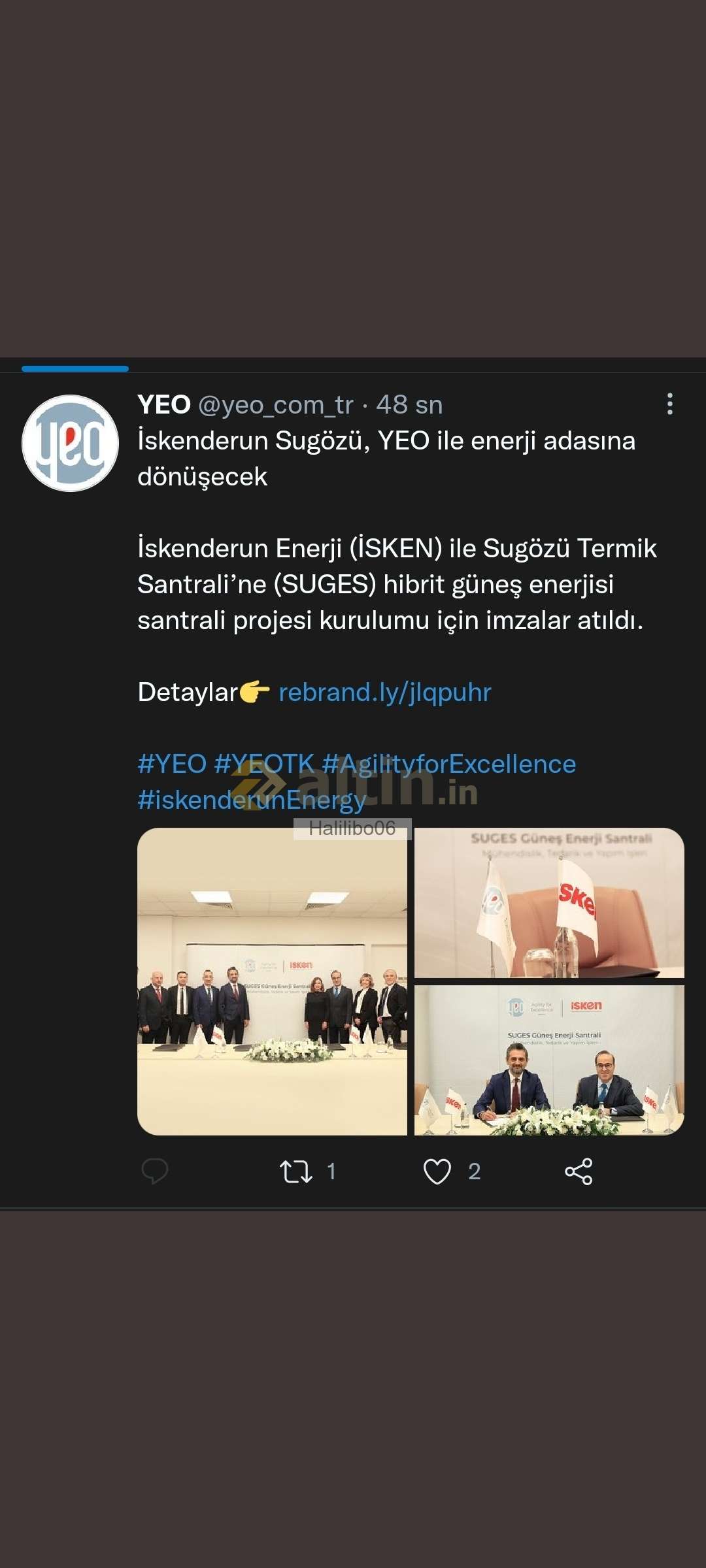This screenshot has width=706, height=1568.
Task: Open the #iskenderunEnergy hashtag
Action: click(252, 800)
